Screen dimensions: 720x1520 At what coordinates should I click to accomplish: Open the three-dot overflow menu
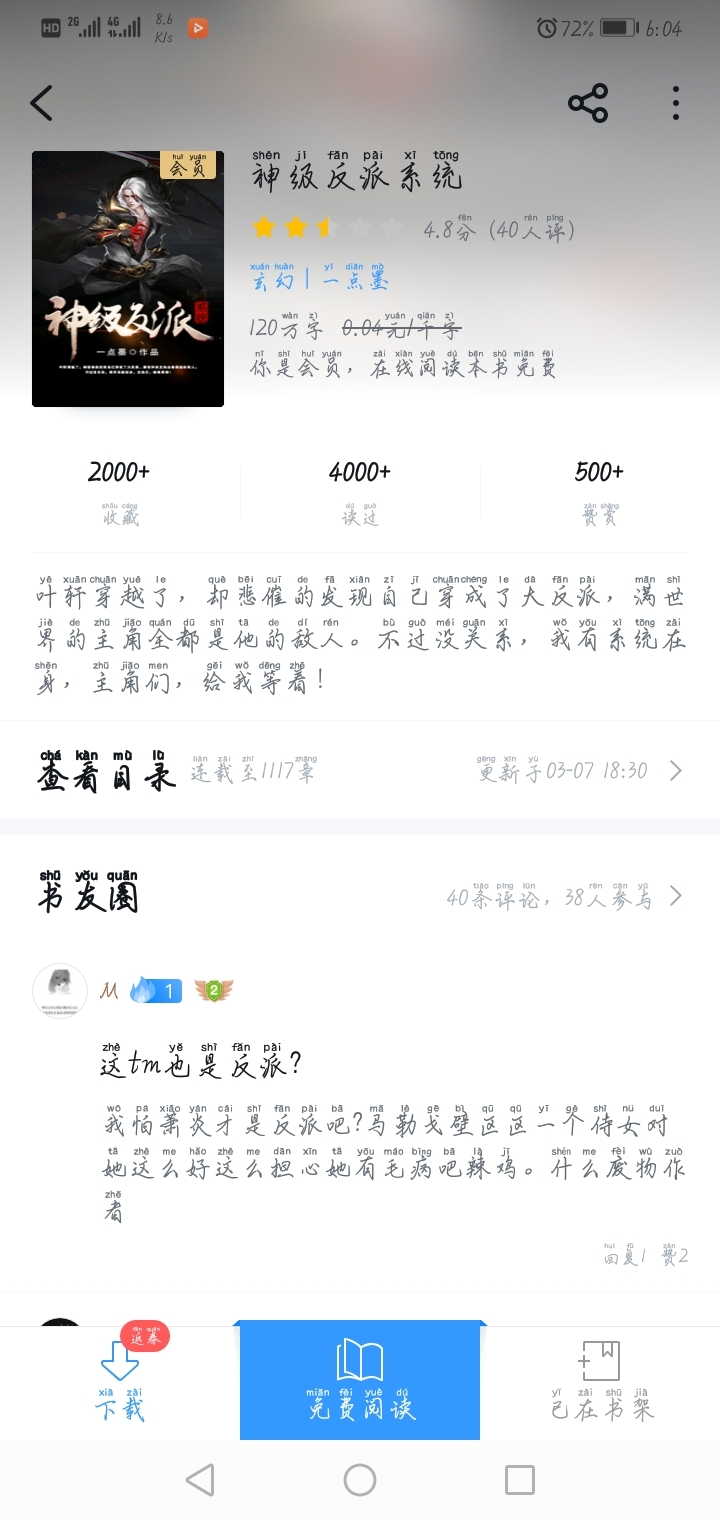(676, 103)
